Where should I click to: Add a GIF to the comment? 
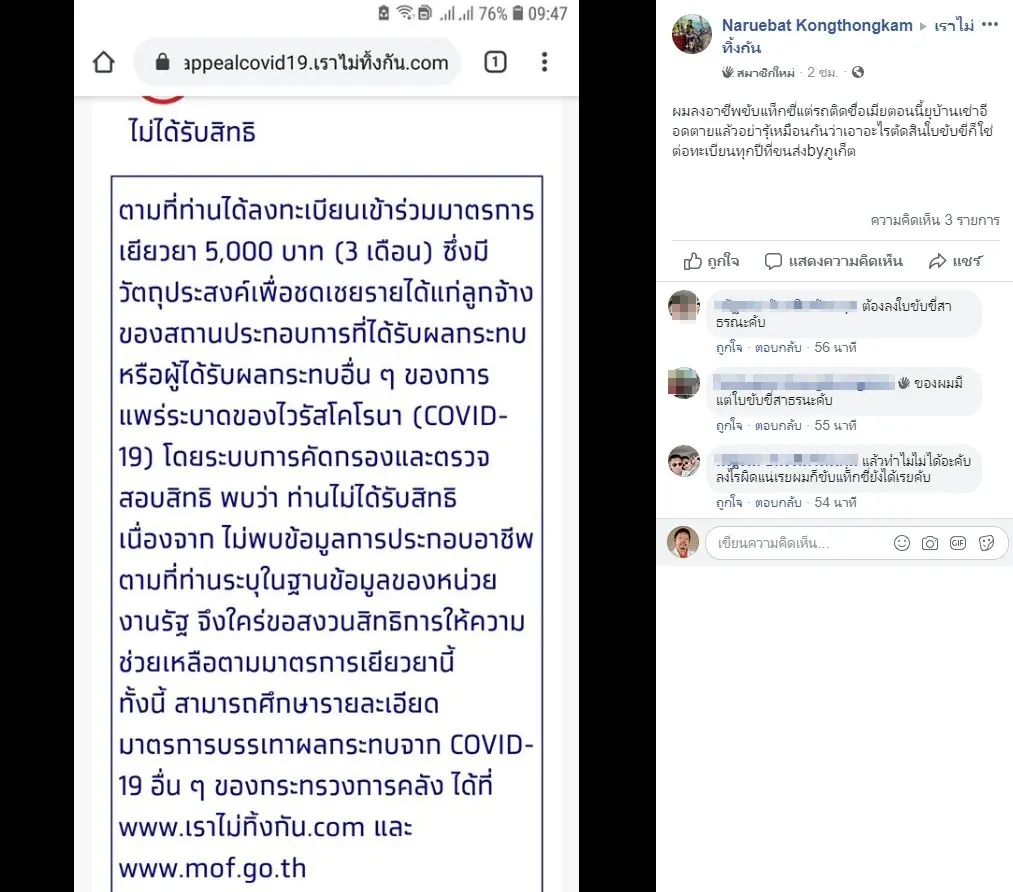958,543
